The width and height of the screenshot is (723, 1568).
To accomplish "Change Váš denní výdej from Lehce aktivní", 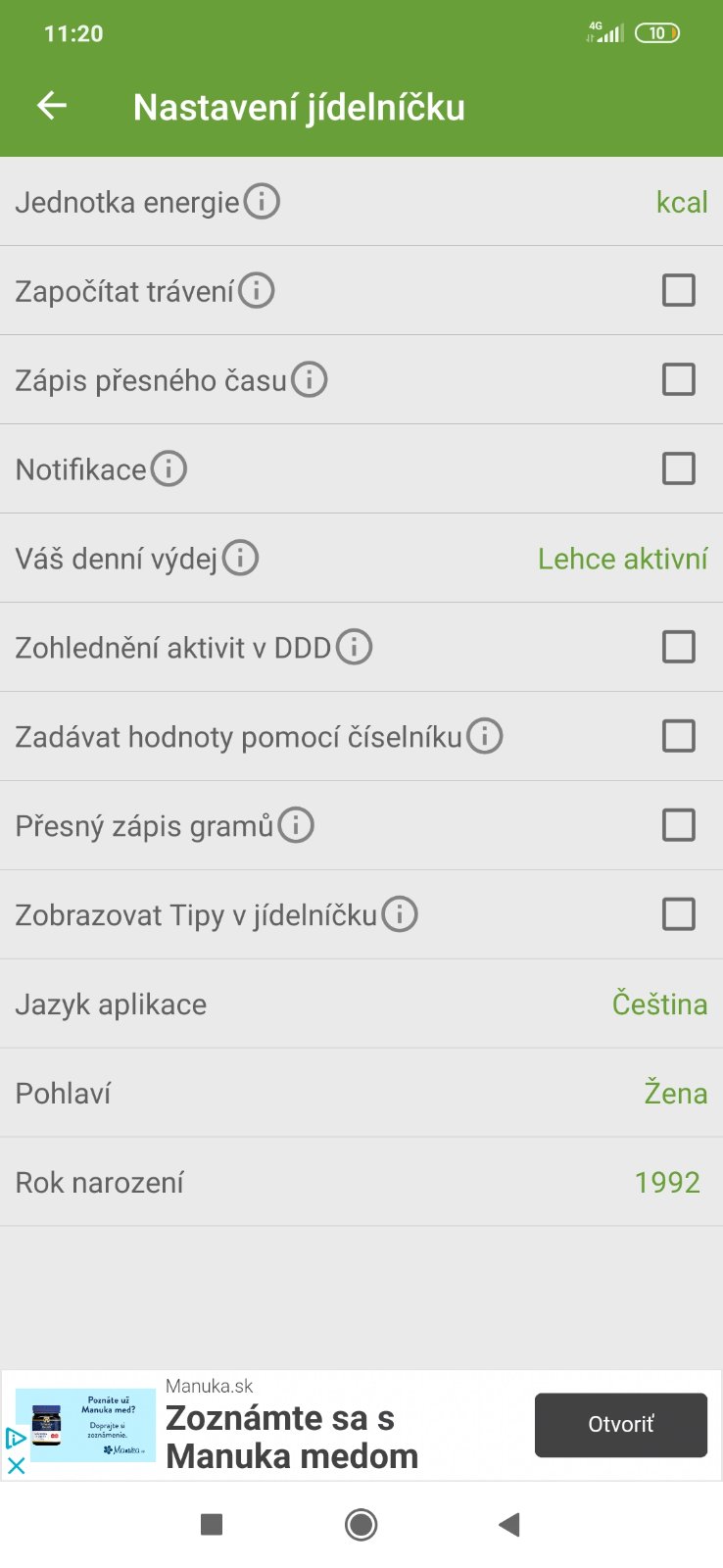I will 622,559.
